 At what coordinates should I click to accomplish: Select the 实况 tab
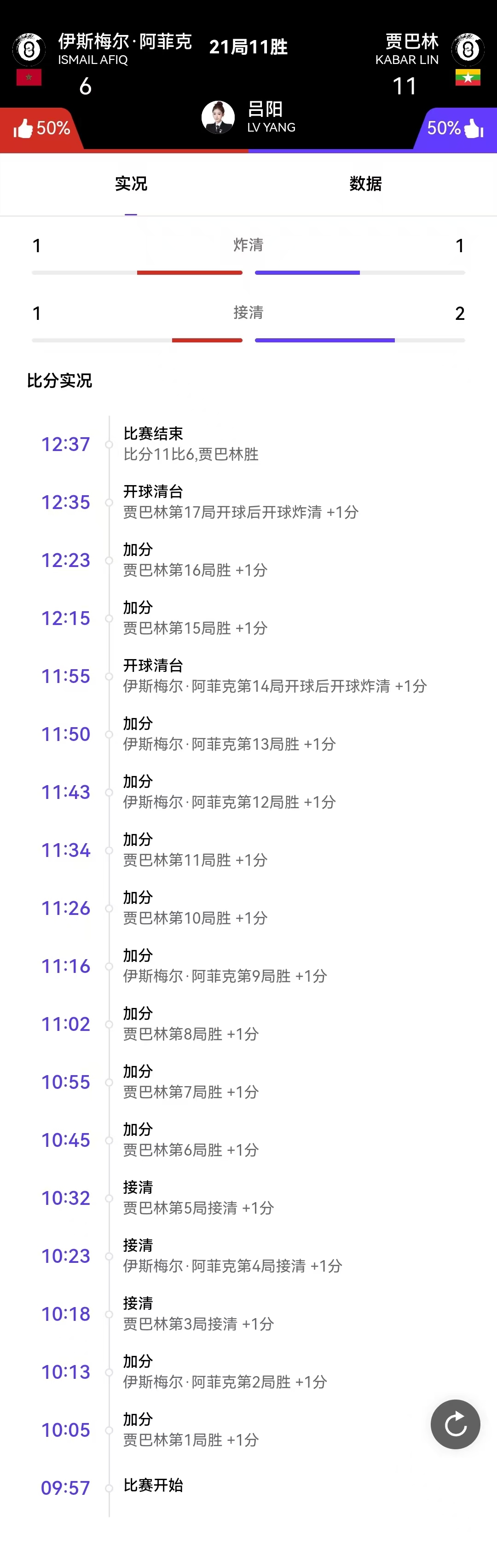point(131,184)
